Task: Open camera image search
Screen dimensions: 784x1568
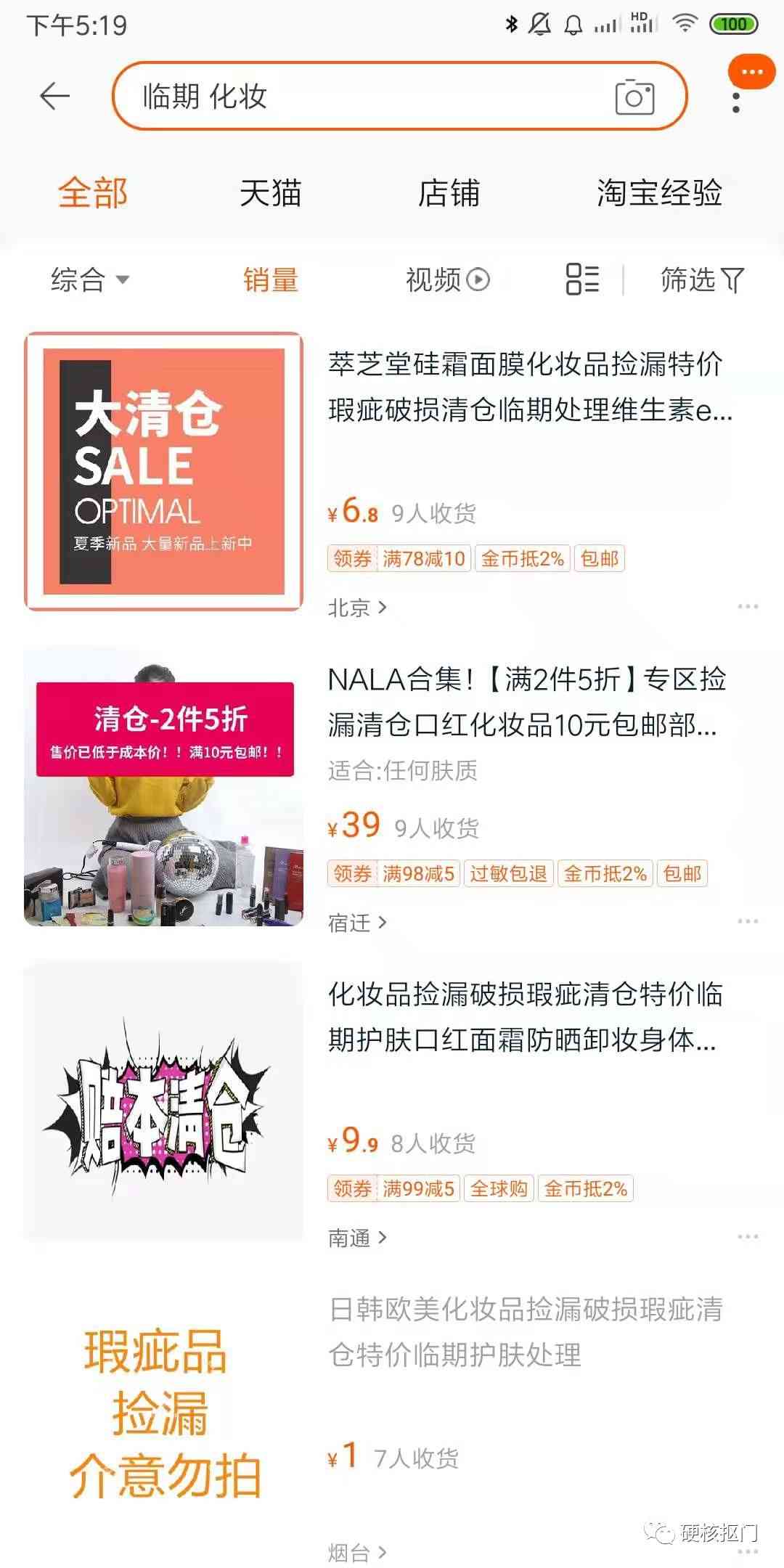Action: point(634,97)
